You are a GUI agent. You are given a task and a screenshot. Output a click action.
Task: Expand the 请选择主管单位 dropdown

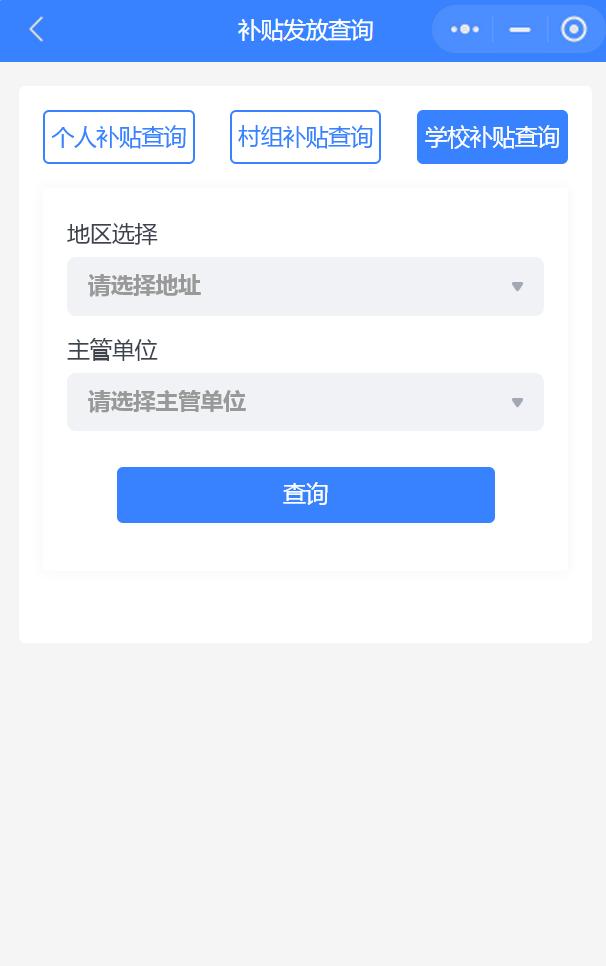pos(305,402)
